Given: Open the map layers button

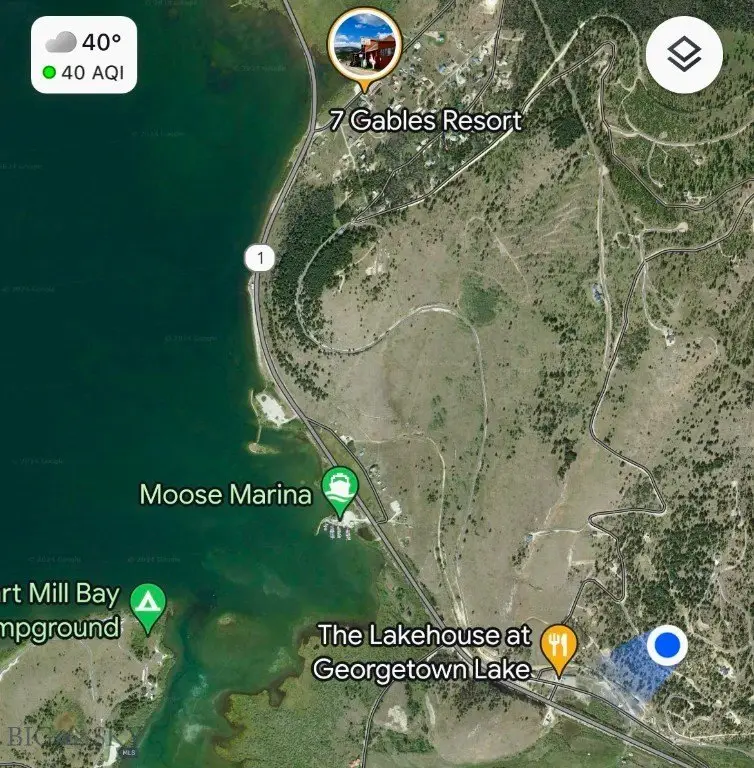Looking at the screenshot, I should click(684, 55).
